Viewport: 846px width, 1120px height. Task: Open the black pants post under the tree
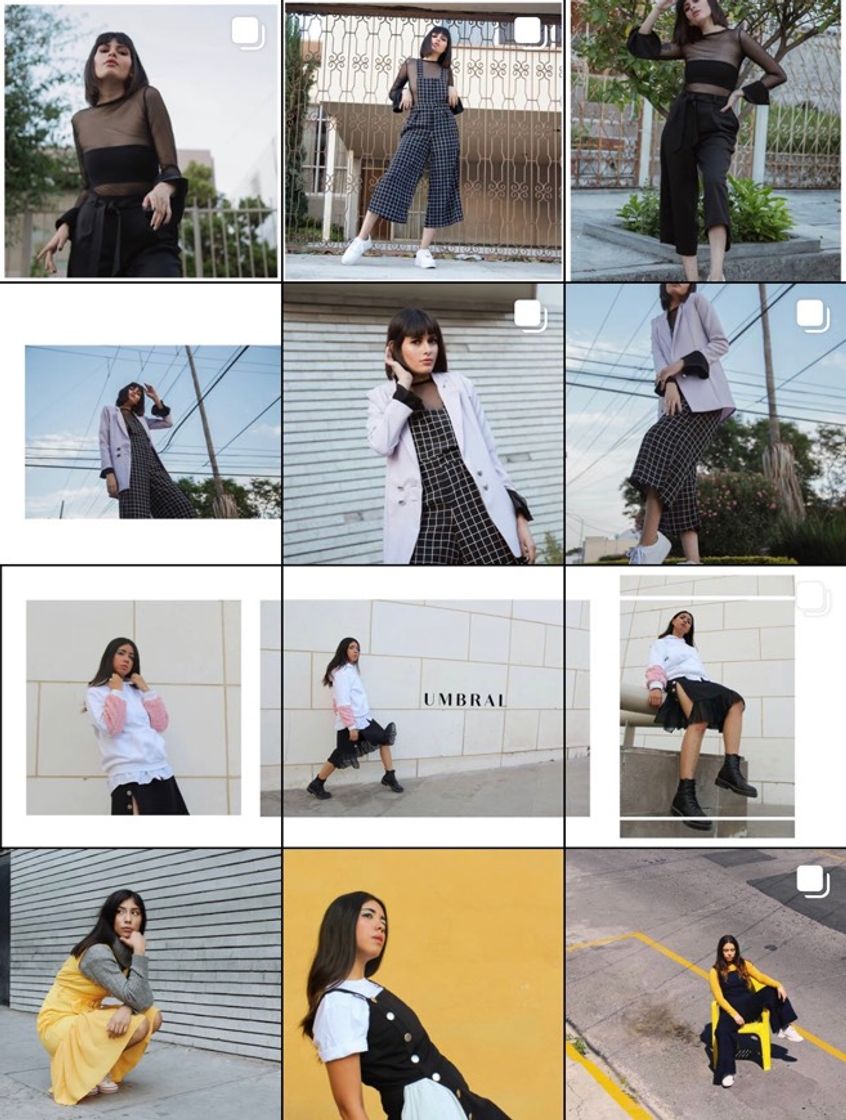coord(705,140)
